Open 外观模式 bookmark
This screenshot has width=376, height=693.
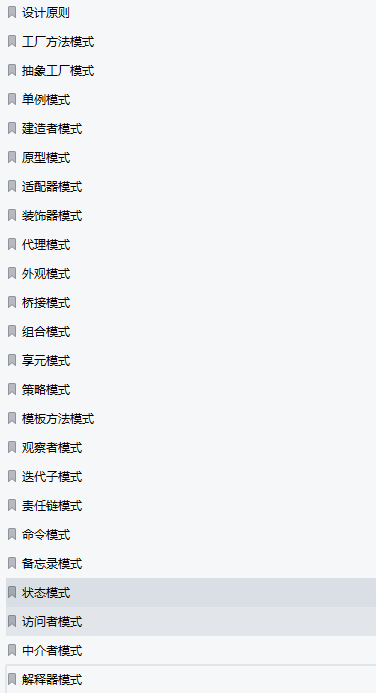(x=191, y=274)
